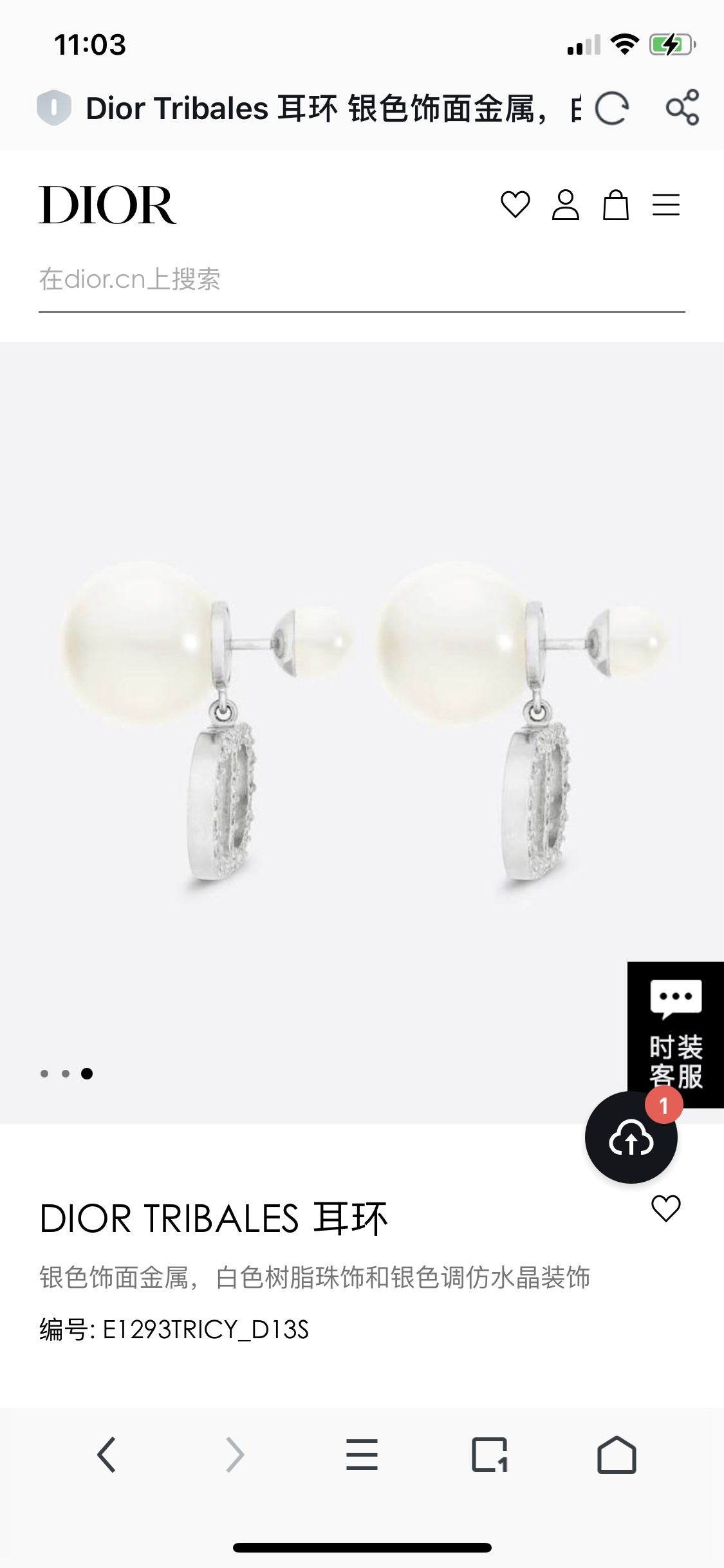Image resolution: width=724 pixels, height=1568 pixels.
Task: Add Dior Tribales earrings to wishlist
Action: [665, 1208]
